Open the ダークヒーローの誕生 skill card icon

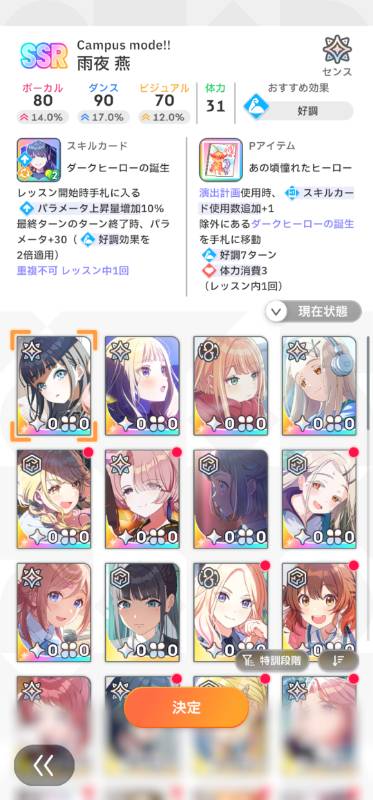[38, 160]
